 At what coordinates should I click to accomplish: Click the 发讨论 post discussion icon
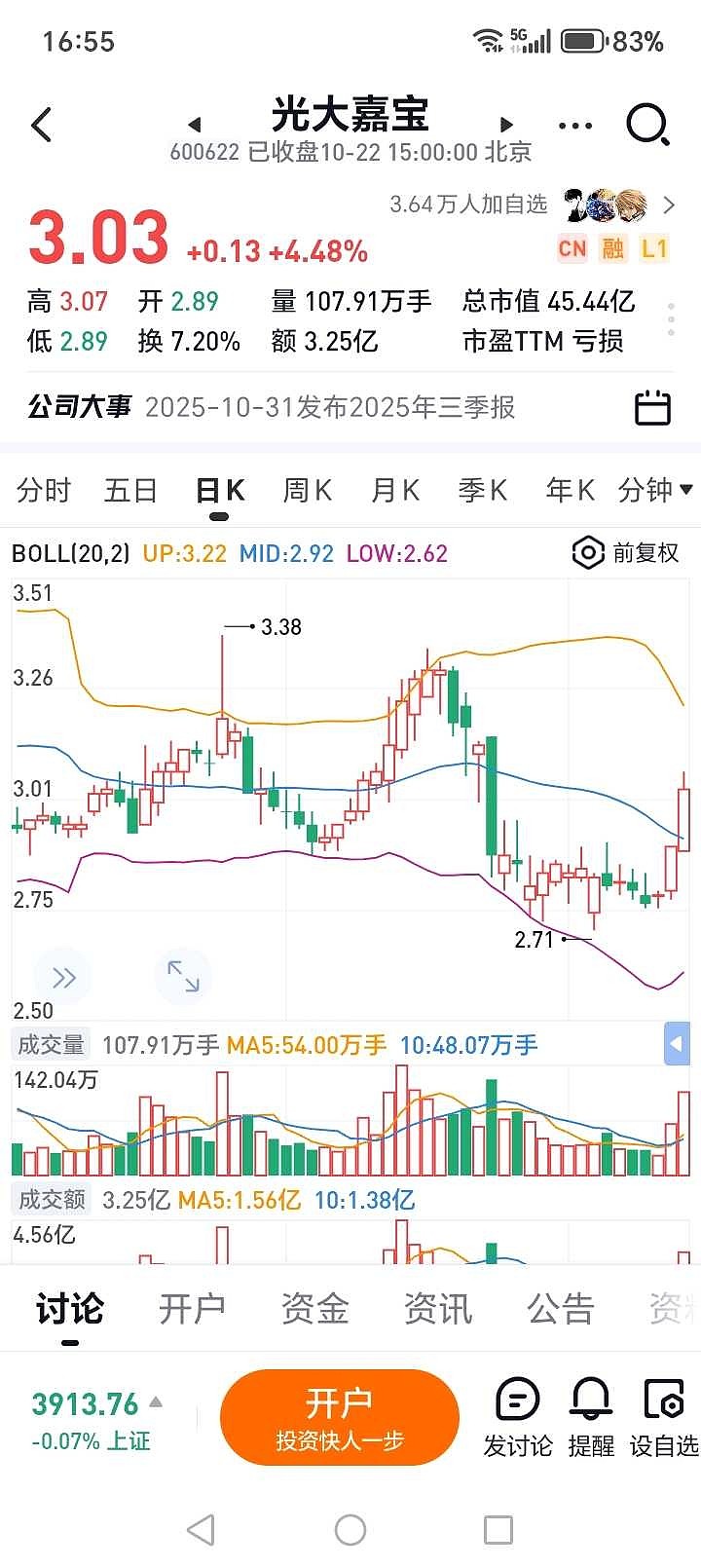click(x=519, y=1419)
